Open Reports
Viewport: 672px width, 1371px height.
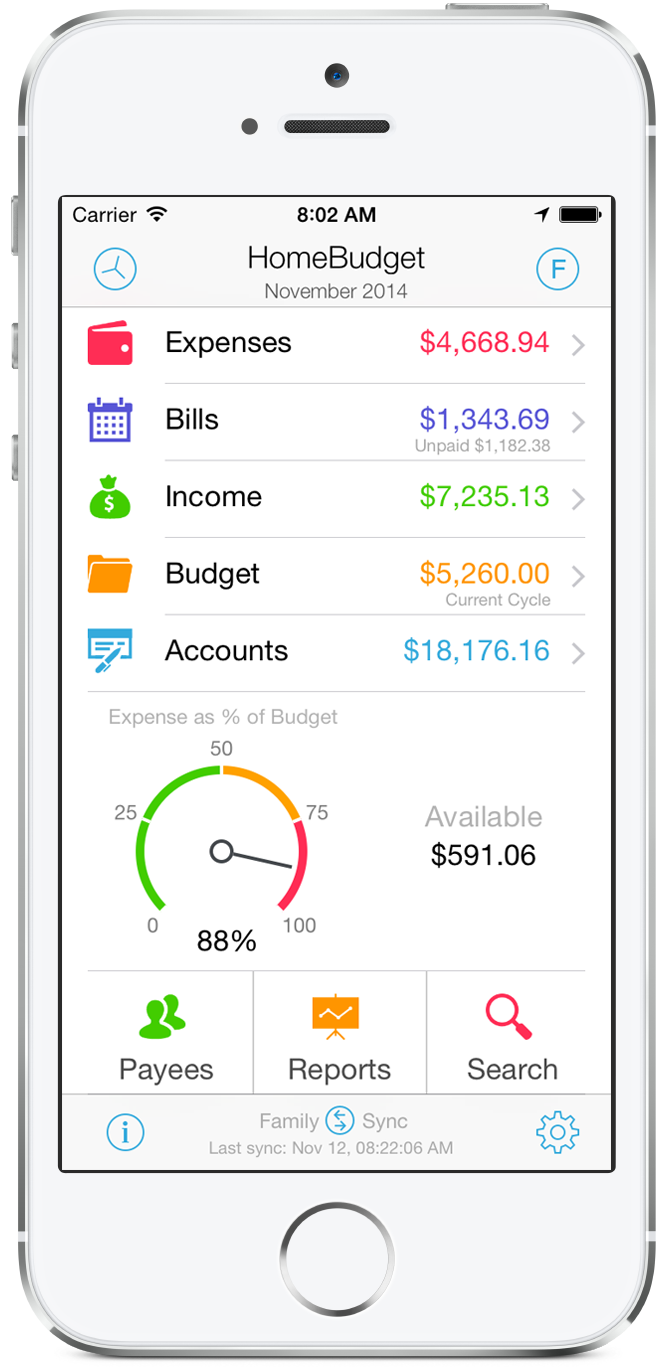pyautogui.click(x=338, y=1035)
